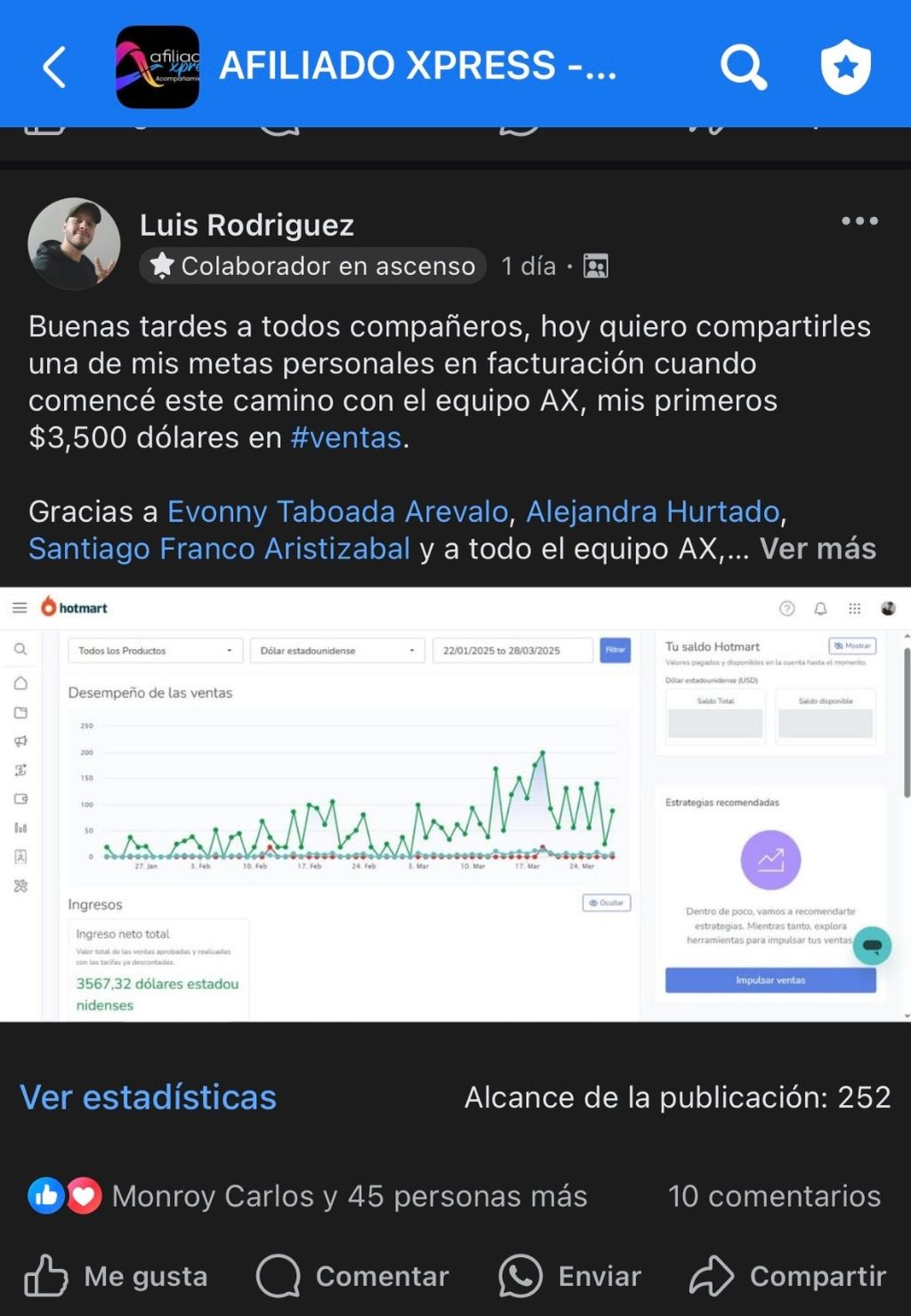The image size is (911, 1316).
Task: Send the post via Enviar
Action: point(570,1277)
